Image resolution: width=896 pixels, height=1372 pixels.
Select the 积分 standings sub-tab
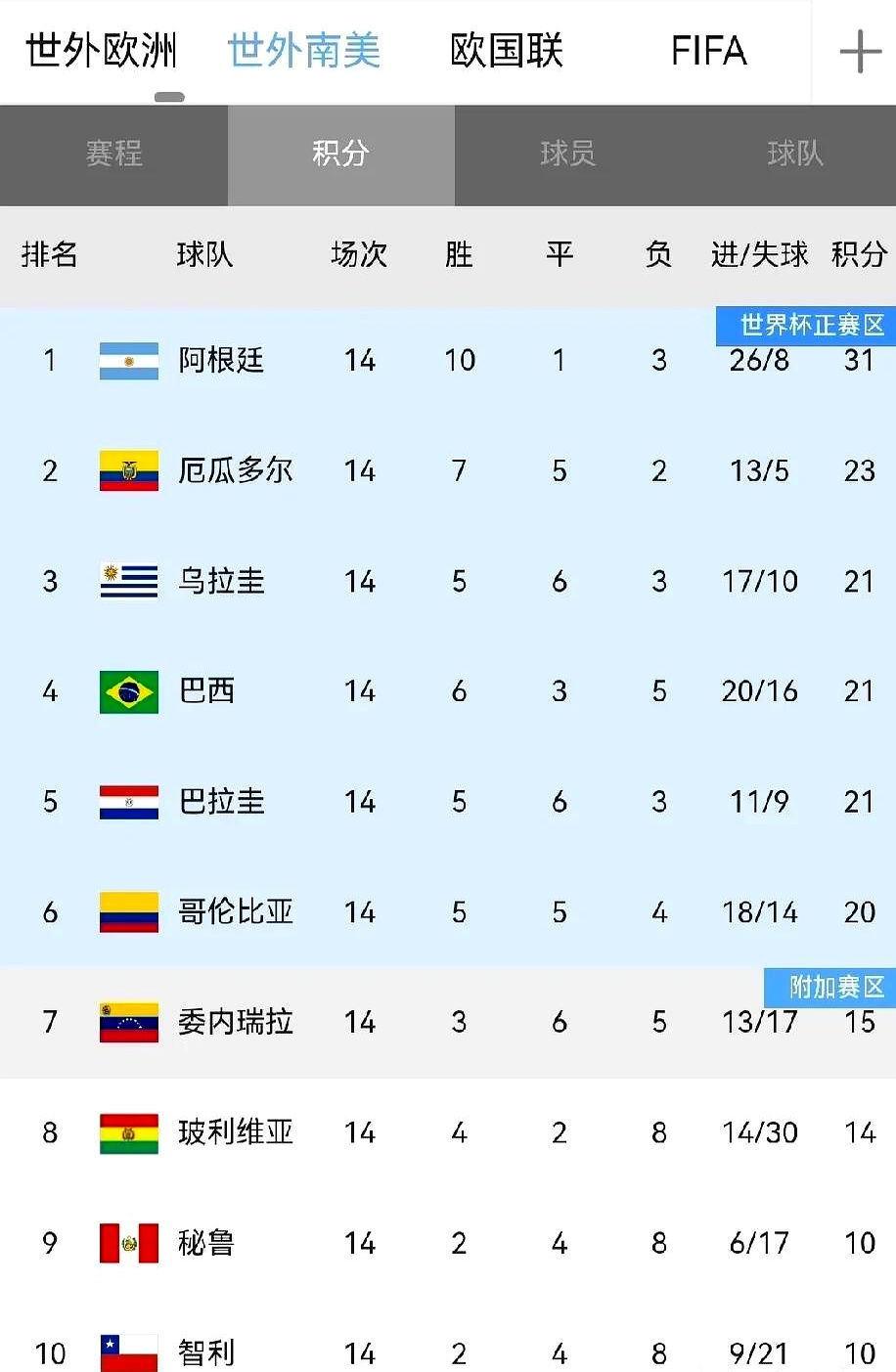coord(340,154)
